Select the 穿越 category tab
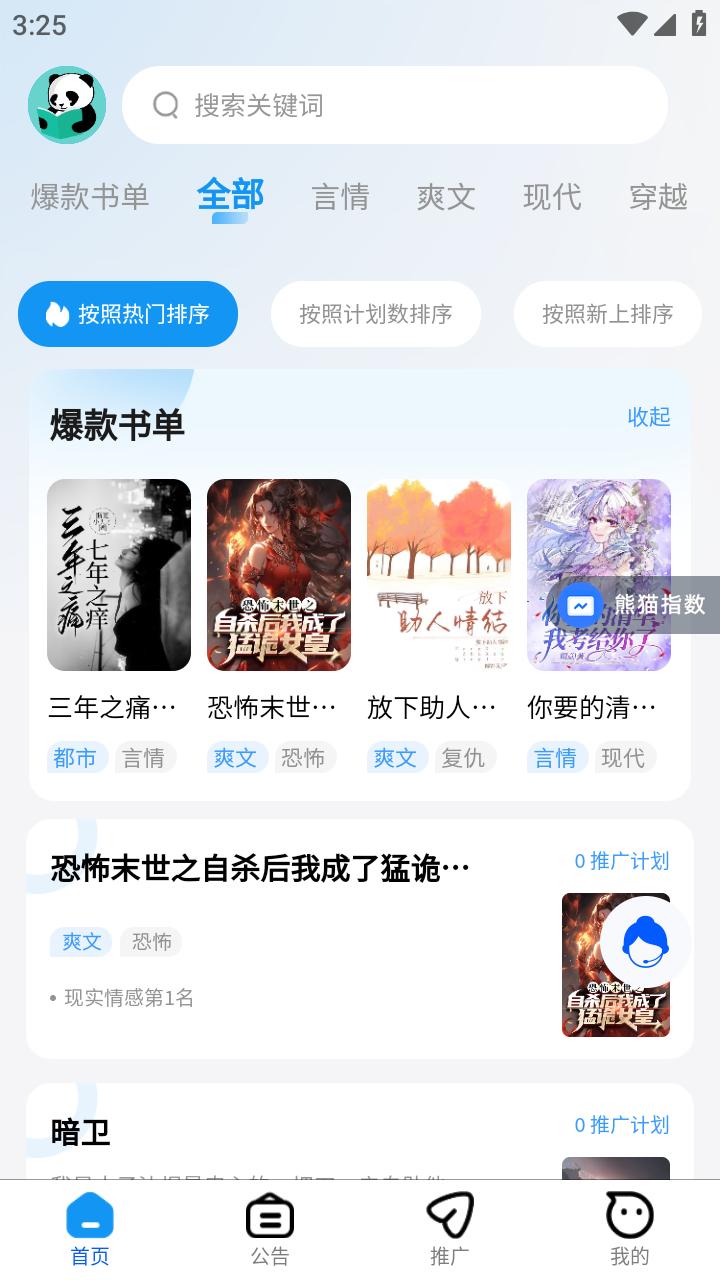This screenshot has height=1280, width=720. [659, 197]
